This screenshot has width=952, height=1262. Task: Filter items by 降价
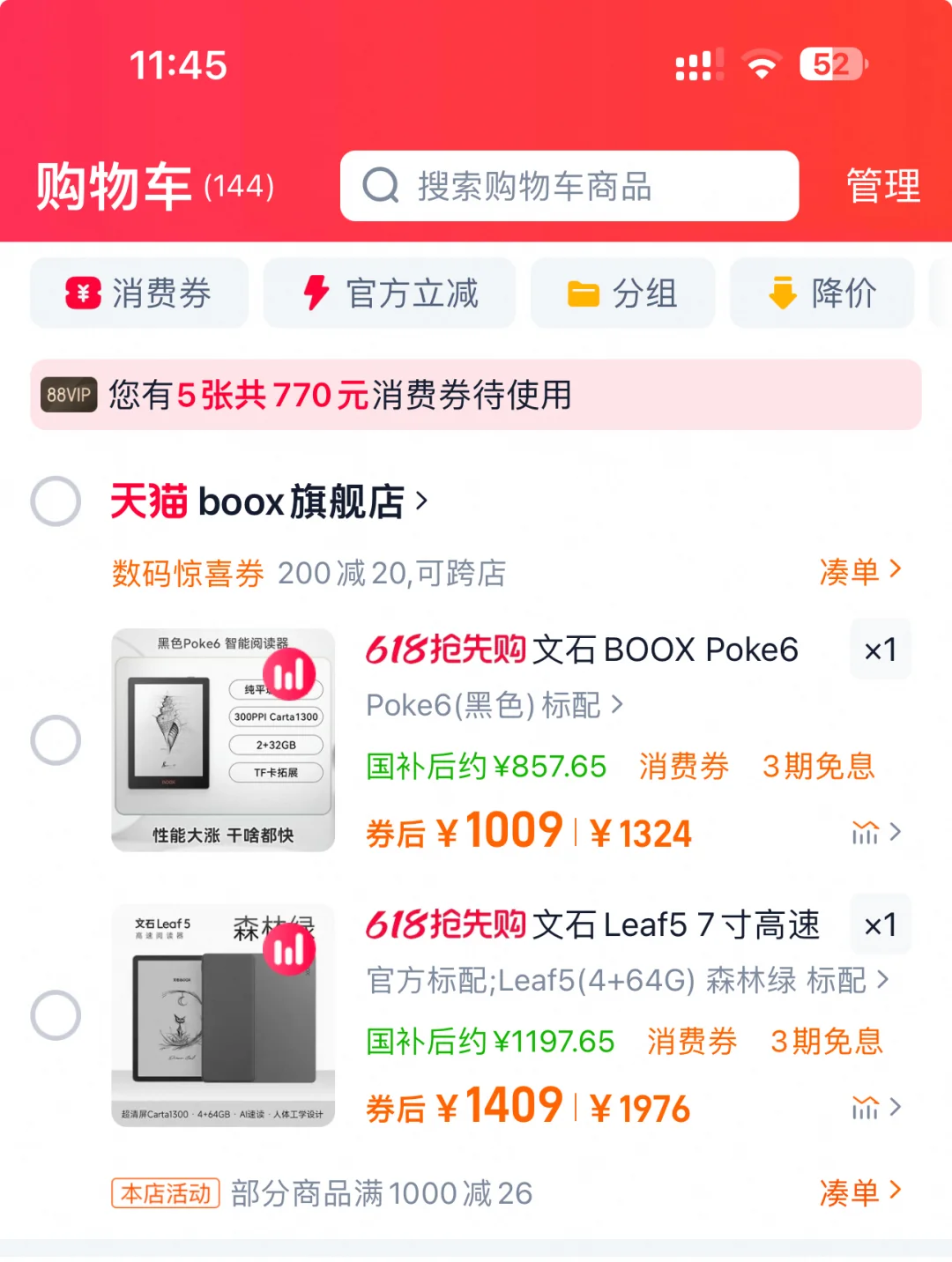tap(822, 293)
